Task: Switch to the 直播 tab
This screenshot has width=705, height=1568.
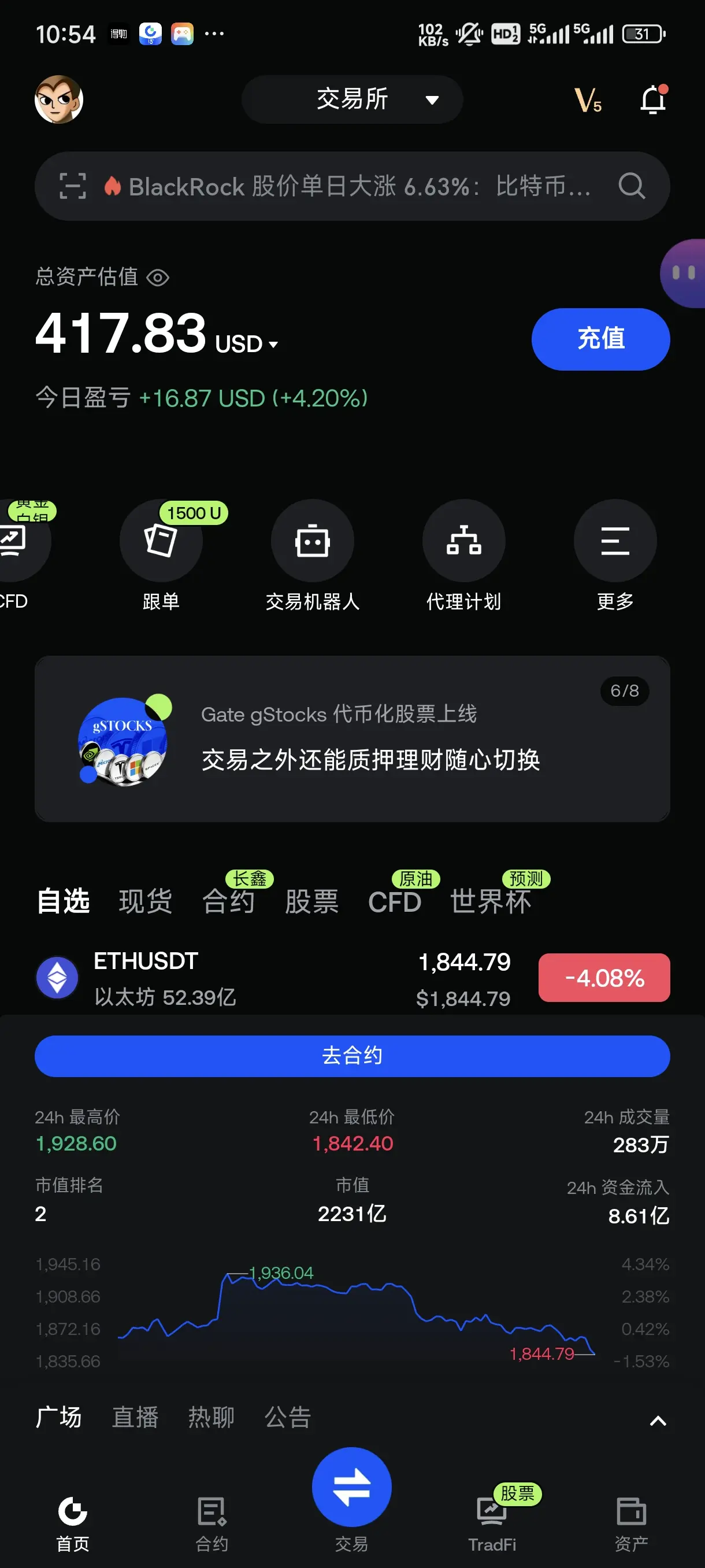Action: click(135, 1417)
